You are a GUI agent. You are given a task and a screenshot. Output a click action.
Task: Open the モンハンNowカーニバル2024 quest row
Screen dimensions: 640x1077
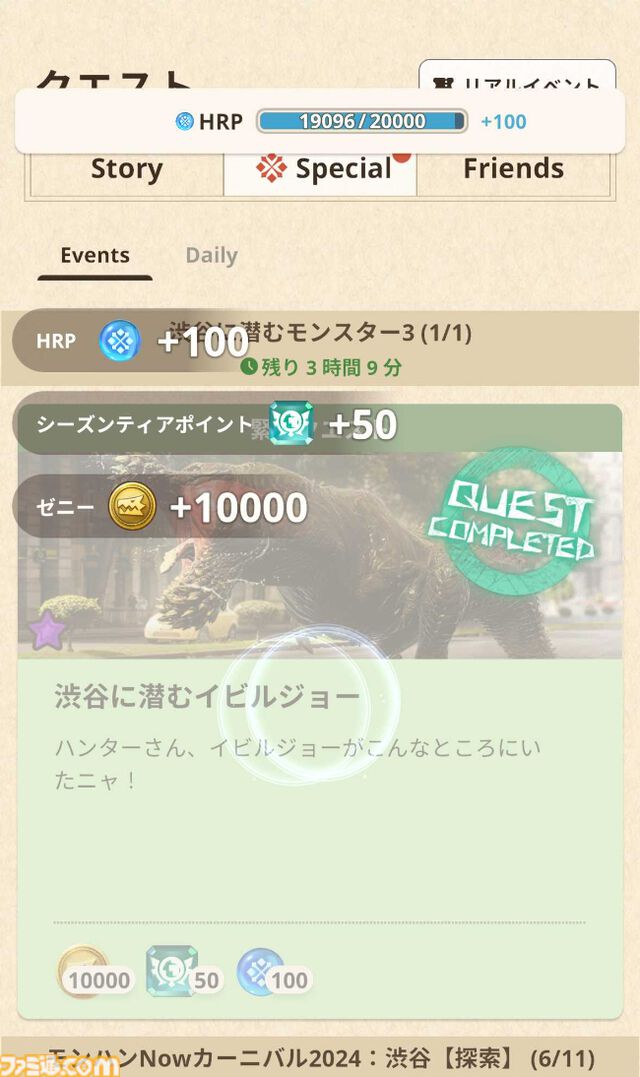click(320, 1056)
